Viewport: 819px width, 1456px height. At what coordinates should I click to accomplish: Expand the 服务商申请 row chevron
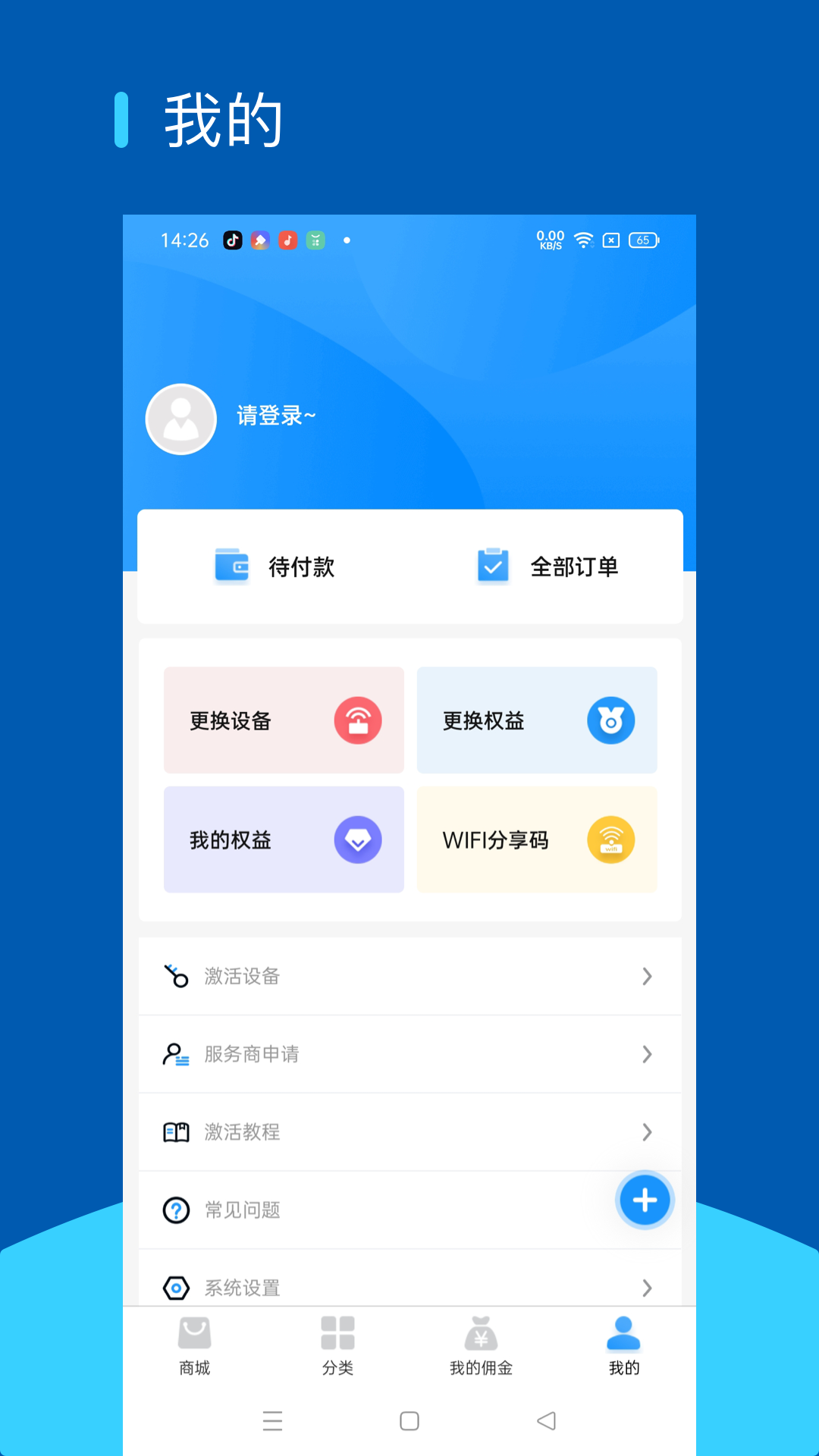click(x=647, y=1054)
